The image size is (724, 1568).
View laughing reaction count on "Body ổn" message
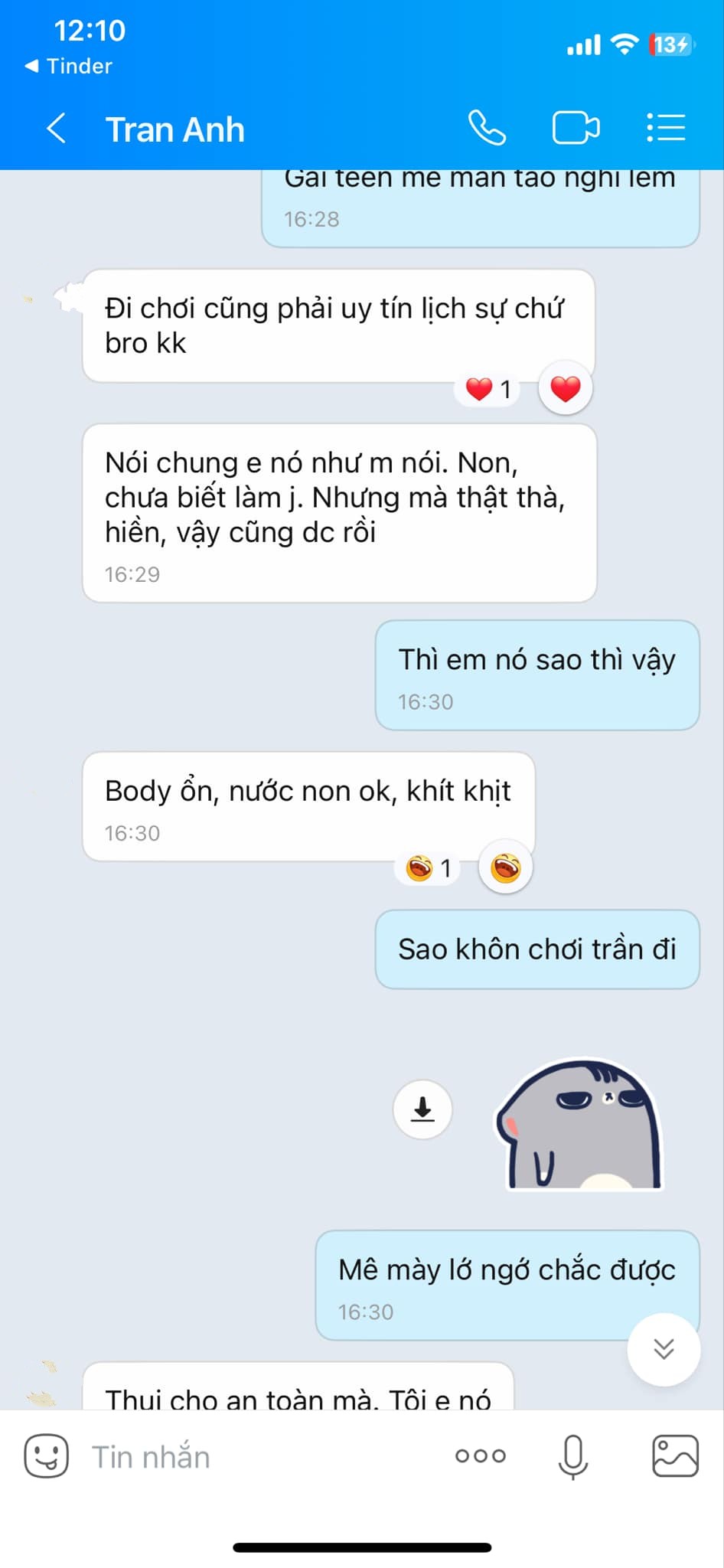click(428, 868)
